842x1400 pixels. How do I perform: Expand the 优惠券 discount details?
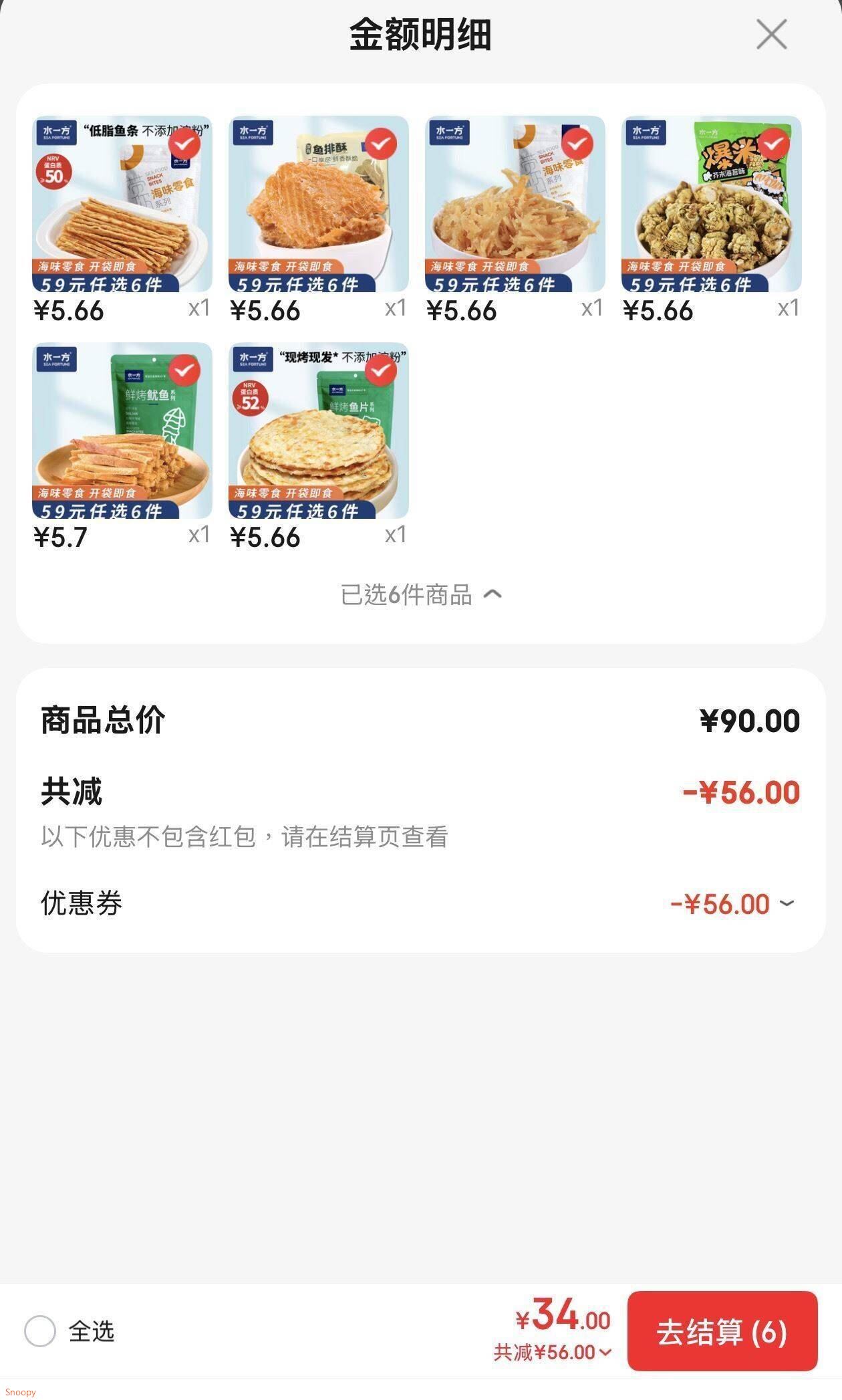pyautogui.click(x=732, y=904)
